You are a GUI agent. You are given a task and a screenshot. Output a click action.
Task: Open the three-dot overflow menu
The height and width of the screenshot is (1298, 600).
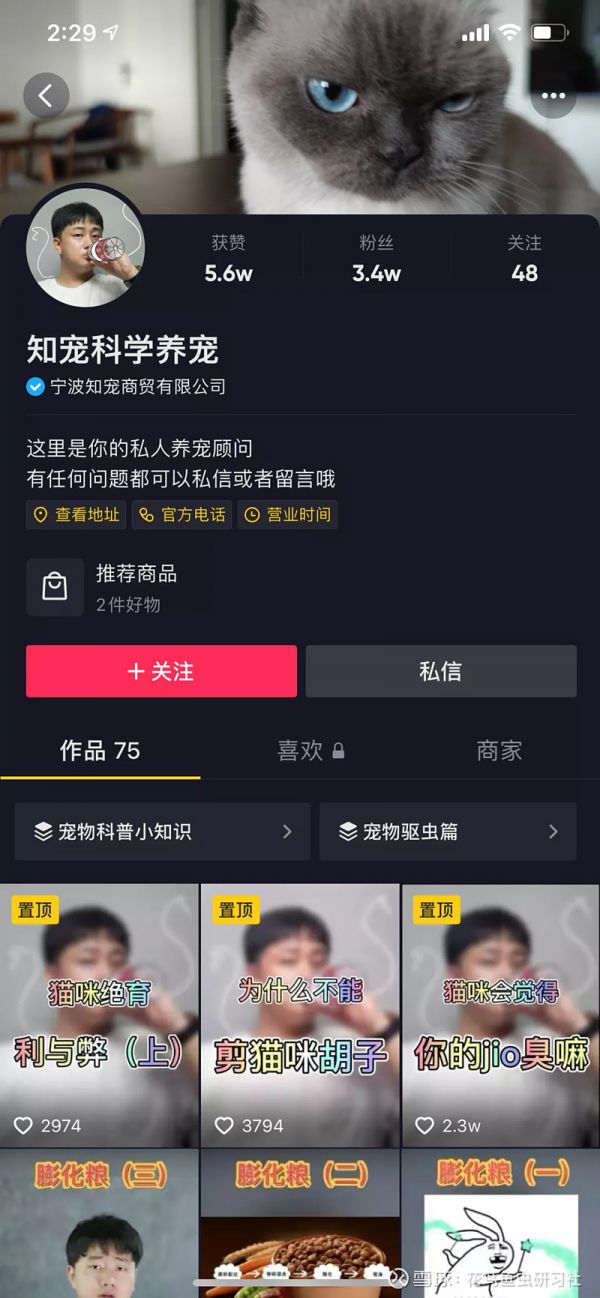[x=553, y=96]
